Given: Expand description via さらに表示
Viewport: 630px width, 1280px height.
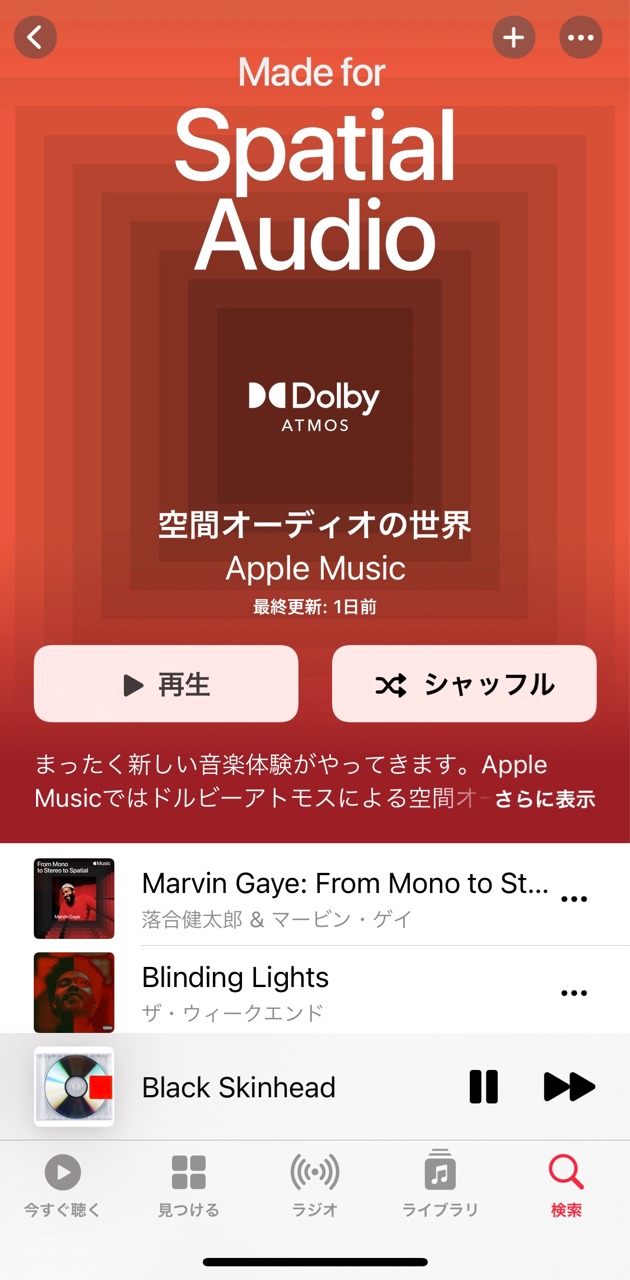Looking at the screenshot, I should coord(545,799).
